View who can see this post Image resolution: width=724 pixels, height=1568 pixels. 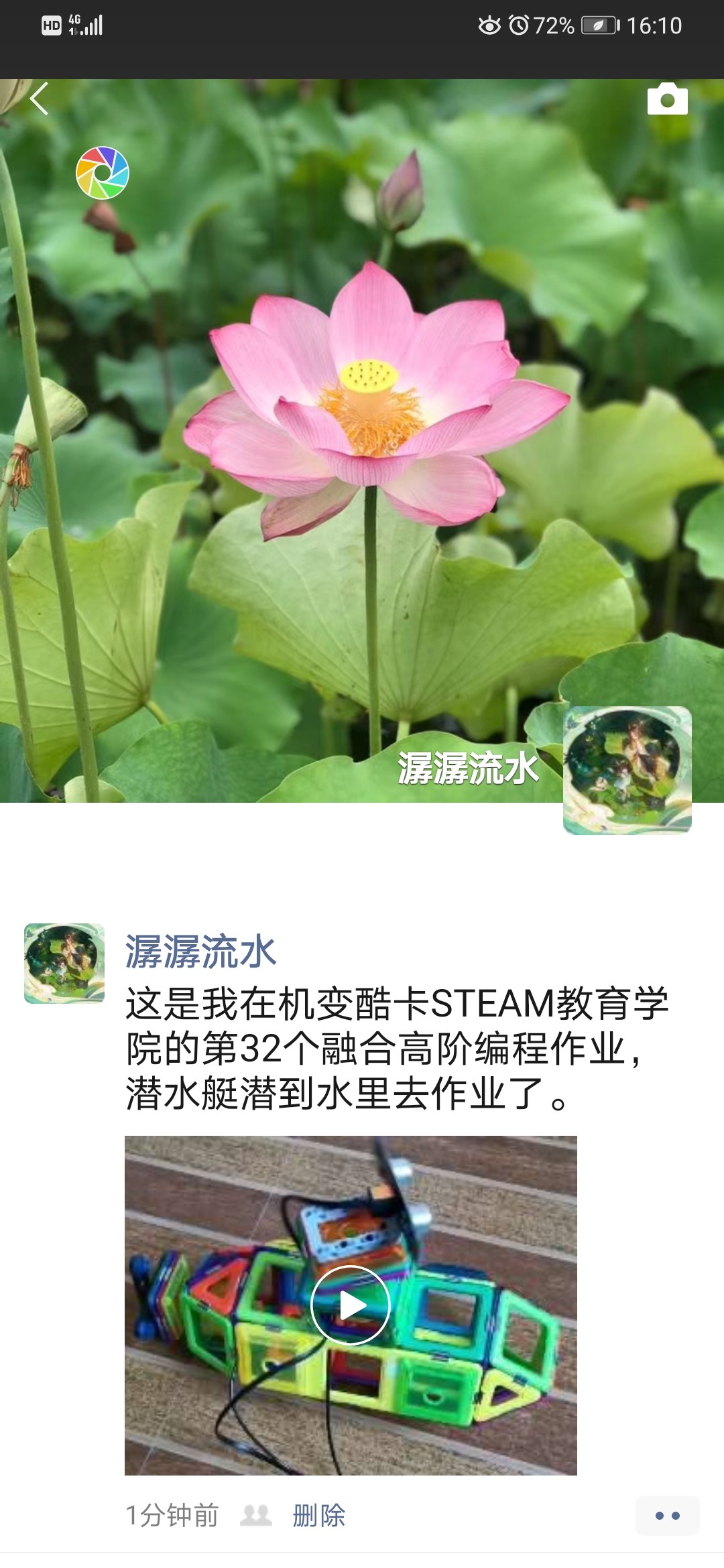pyautogui.click(x=256, y=1516)
